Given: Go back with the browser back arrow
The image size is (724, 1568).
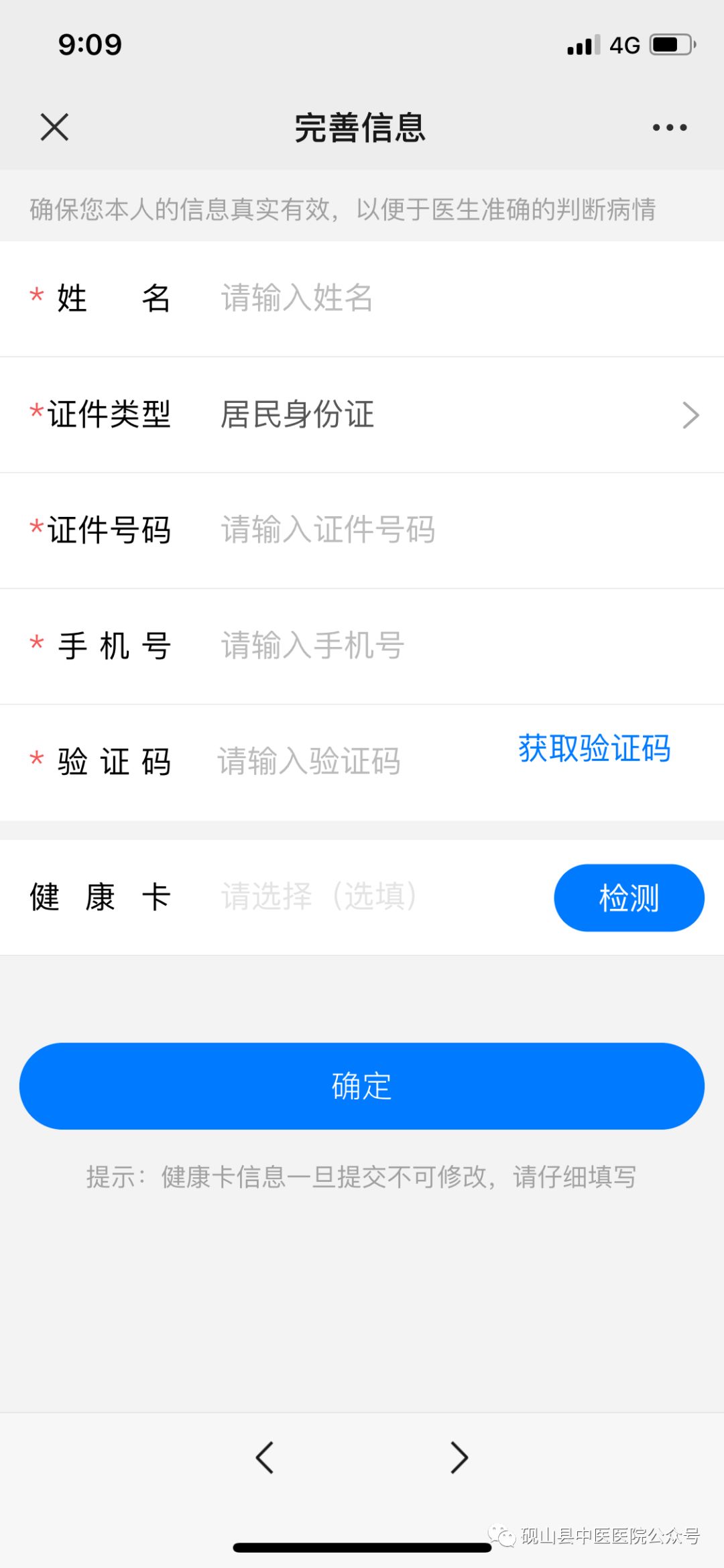Looking at the screenshot, I should pos(265,1457).
